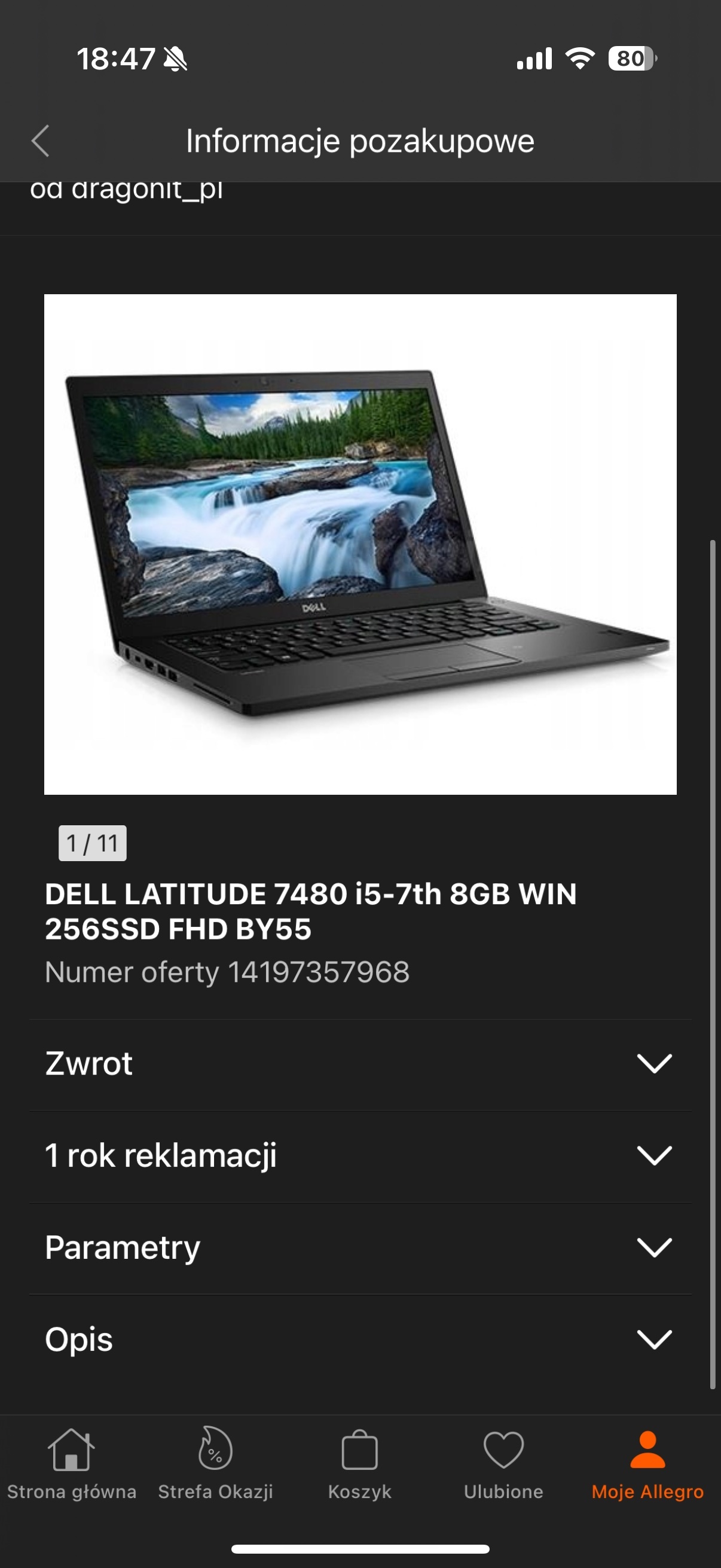Go back from Informacje pozakupowe
Image resolution: width=721 pixels, height=1568 pixels.
point(40,141)
